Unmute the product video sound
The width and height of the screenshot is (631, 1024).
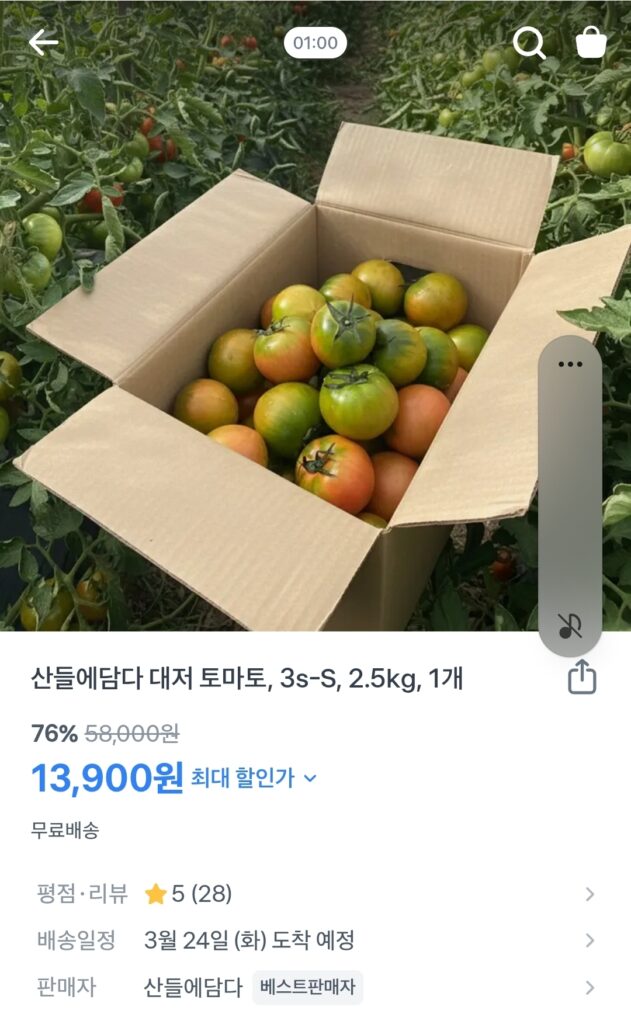[570, 627]
